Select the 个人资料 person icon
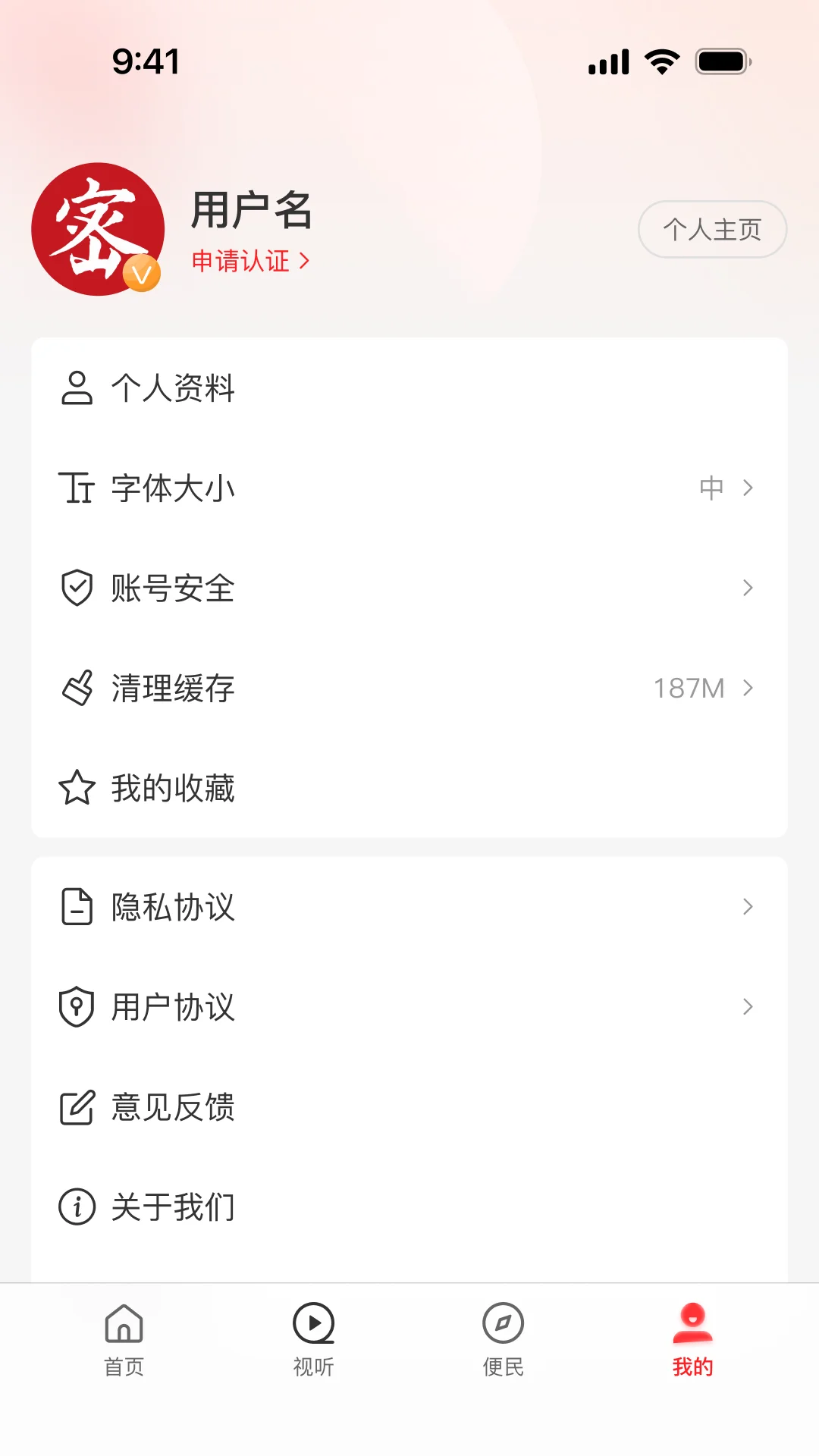Screen dimensions: 819x1456 (75, 390)
